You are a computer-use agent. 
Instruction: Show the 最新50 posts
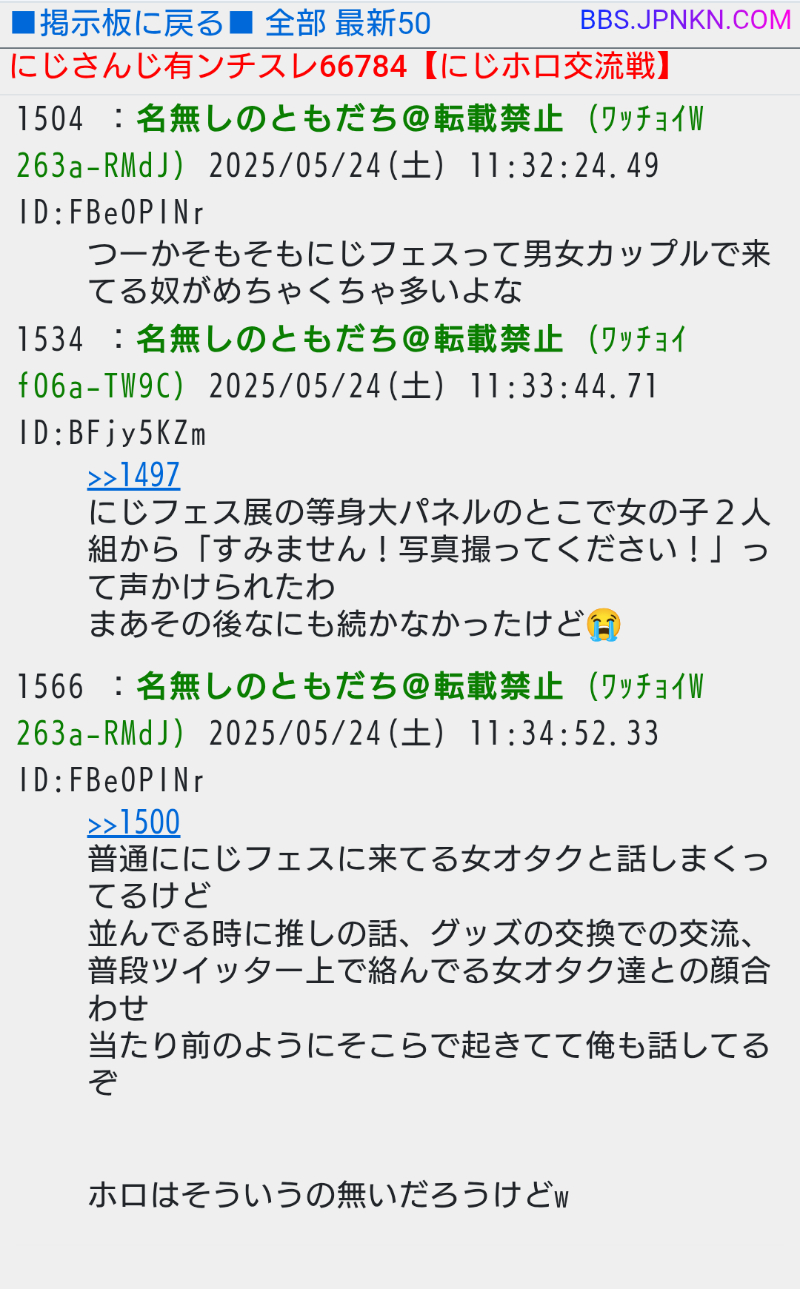point(383,21)
